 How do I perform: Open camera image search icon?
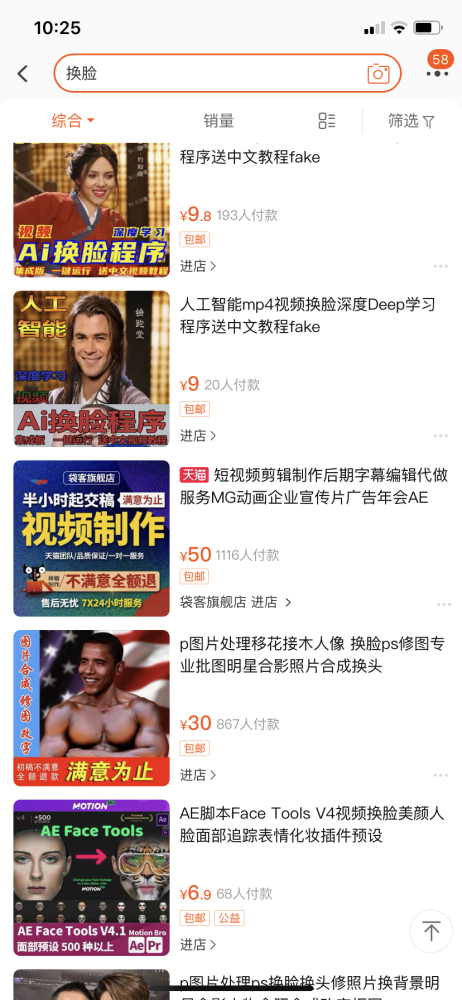pos(378,73)
